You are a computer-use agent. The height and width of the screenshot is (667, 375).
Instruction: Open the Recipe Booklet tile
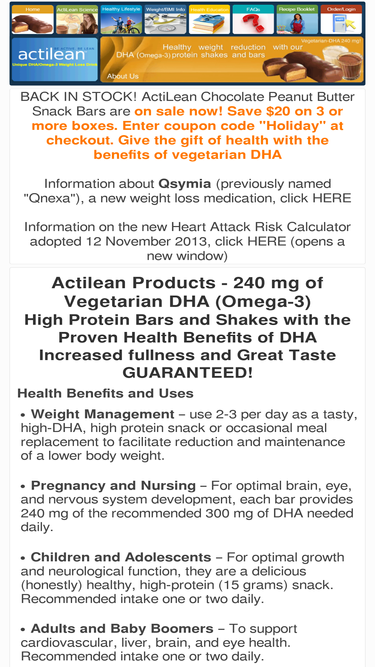tap(297, 20)
